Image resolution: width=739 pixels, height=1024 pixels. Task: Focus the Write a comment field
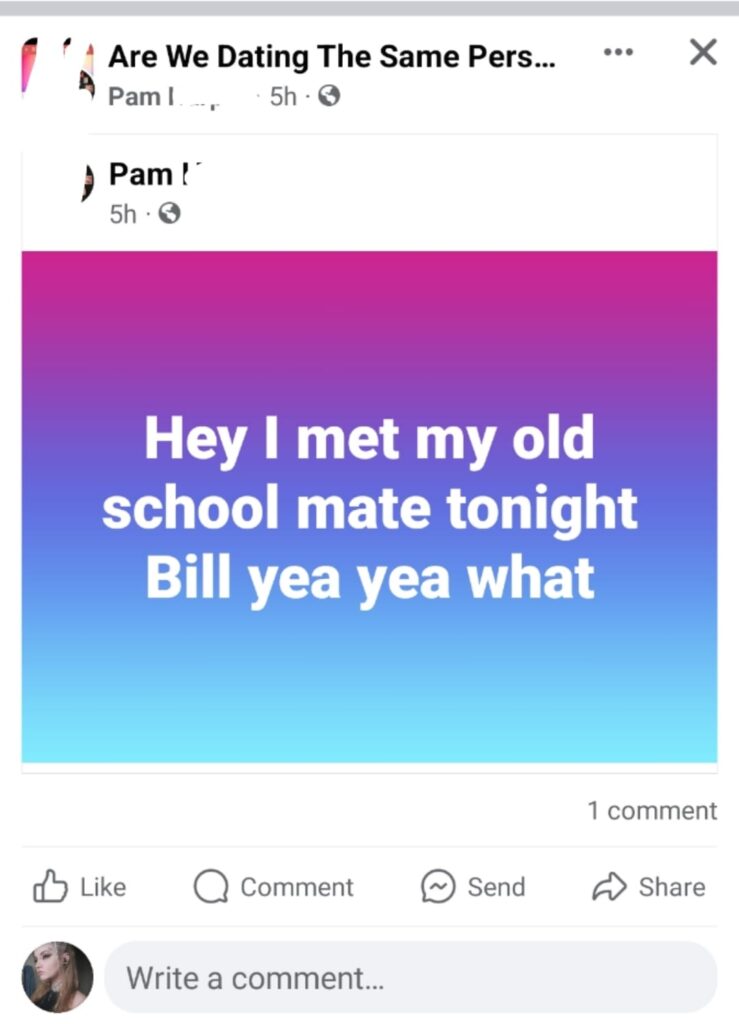pyautogui.click(x=410, y=977)
